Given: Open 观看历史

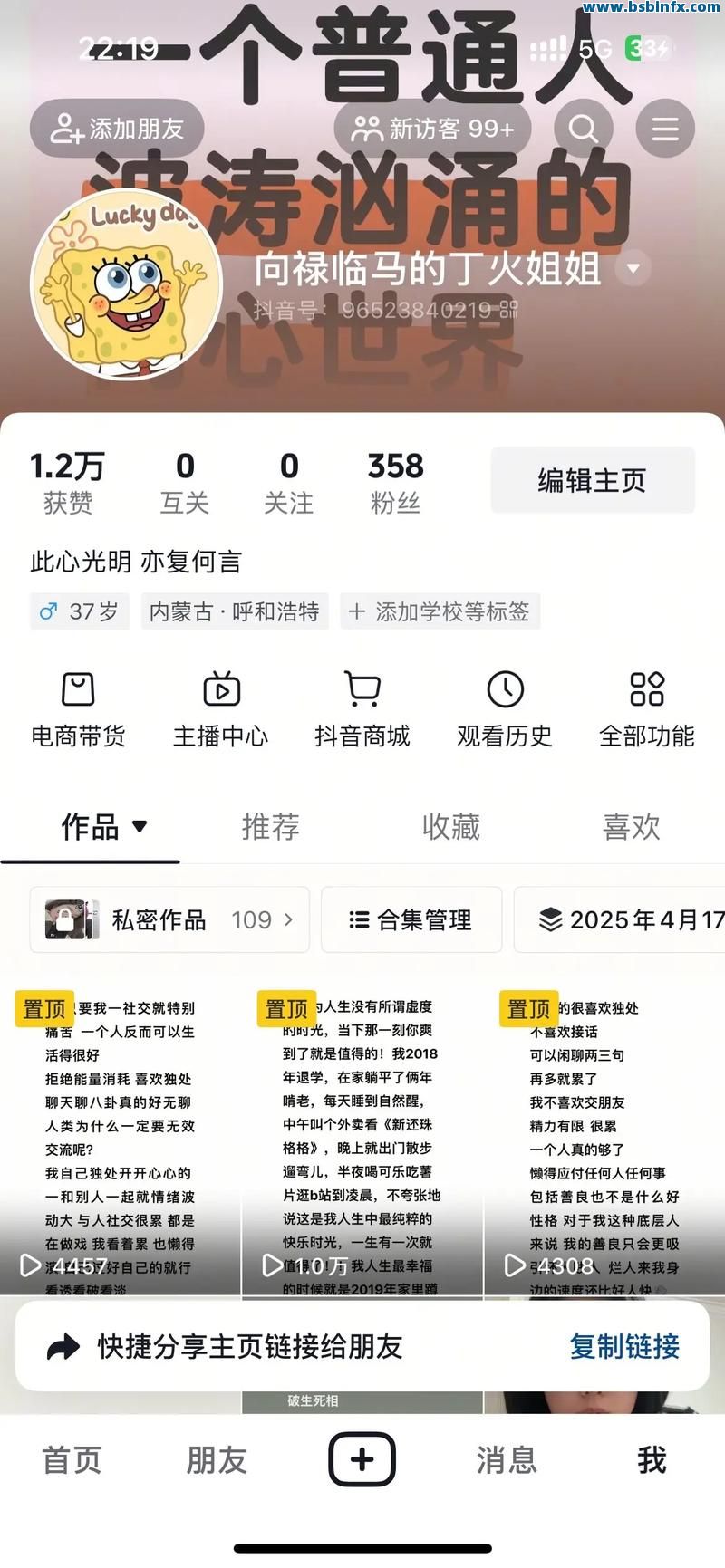Looking at the screenshot, I should [505, 710].
